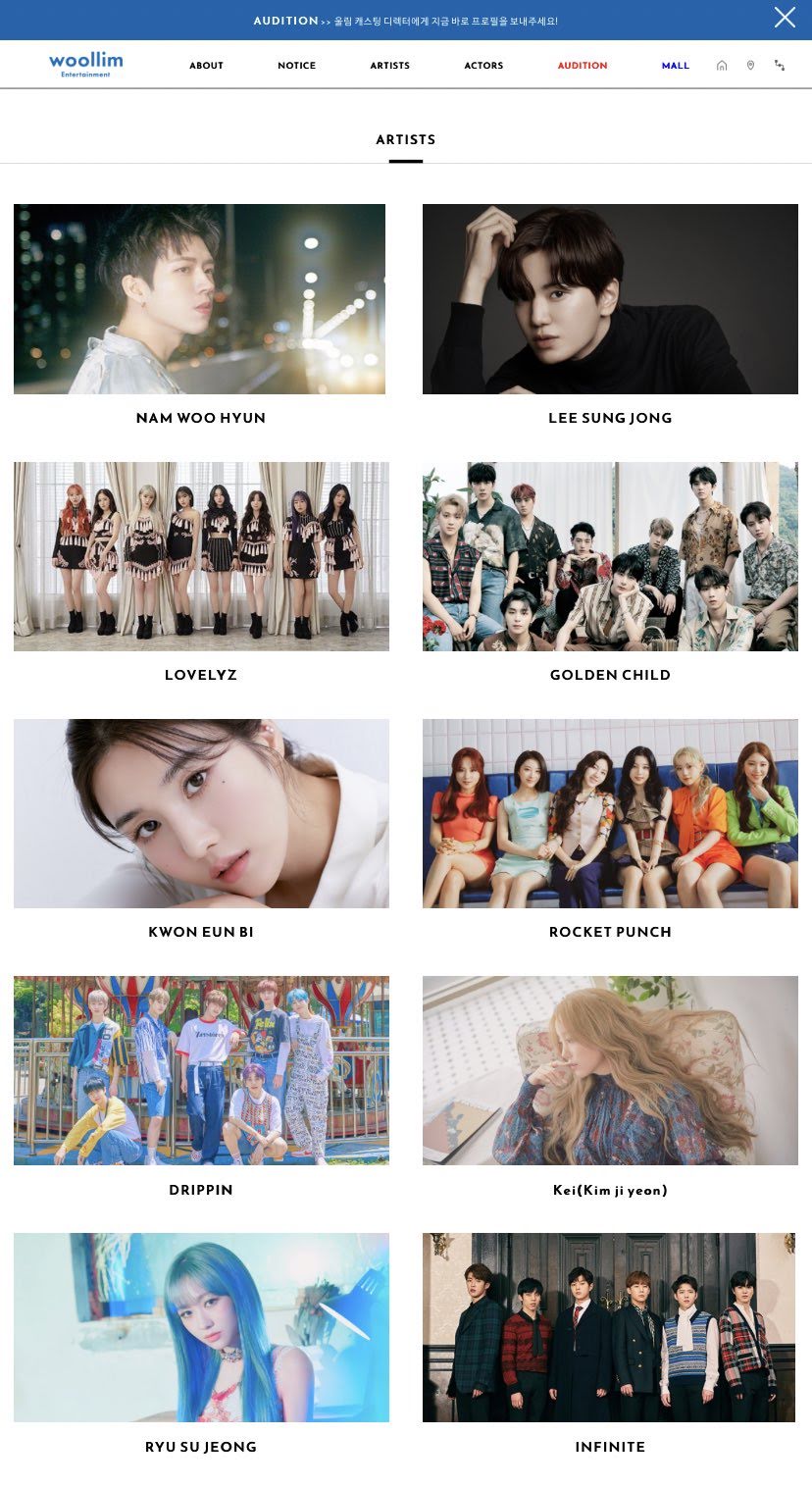Screen dimensions: 812x1487
Task: Switch to the ACTORS page
Action: [483, 66]
